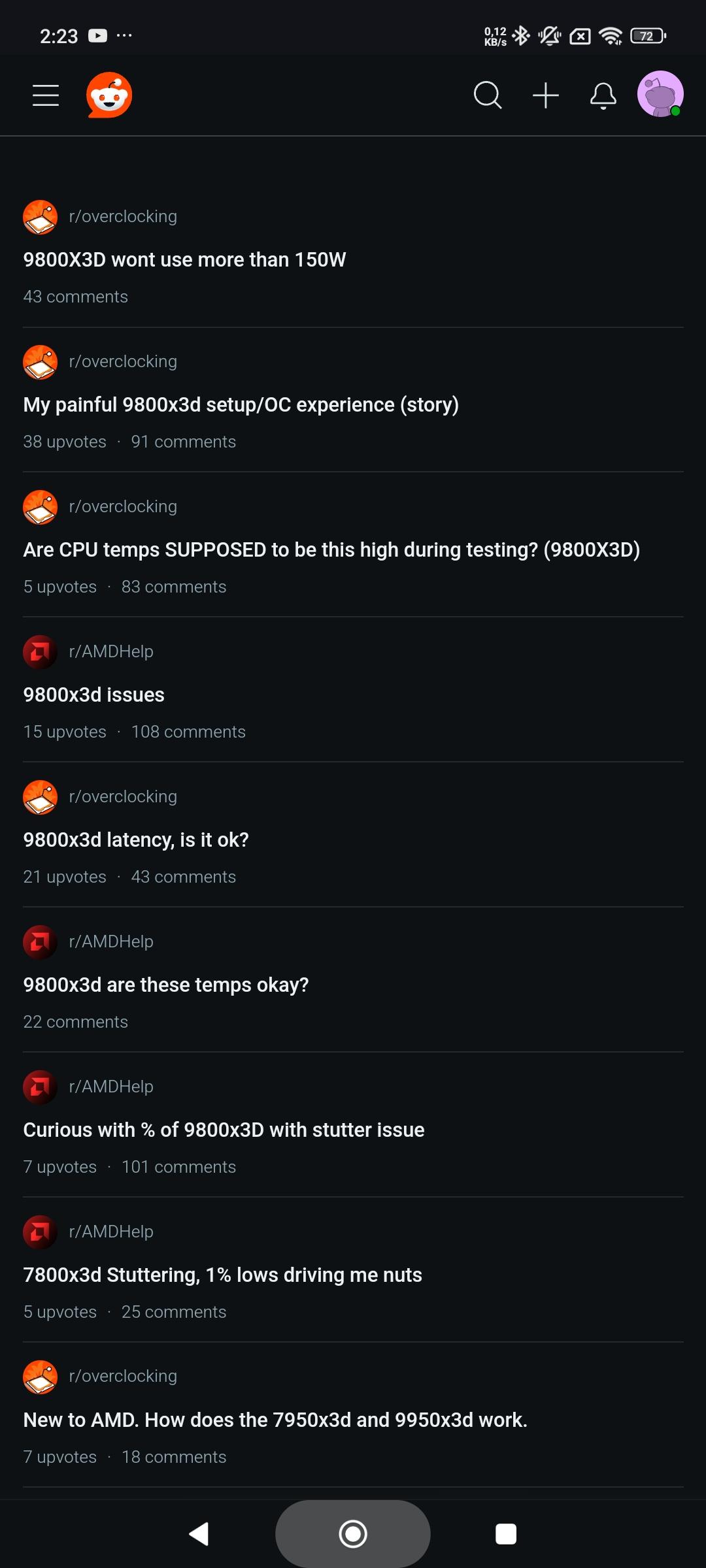Tap the Reddit logo home icon
This screenshot has width=706, height=1568.
pyautogui.click(x=109, y=95)
